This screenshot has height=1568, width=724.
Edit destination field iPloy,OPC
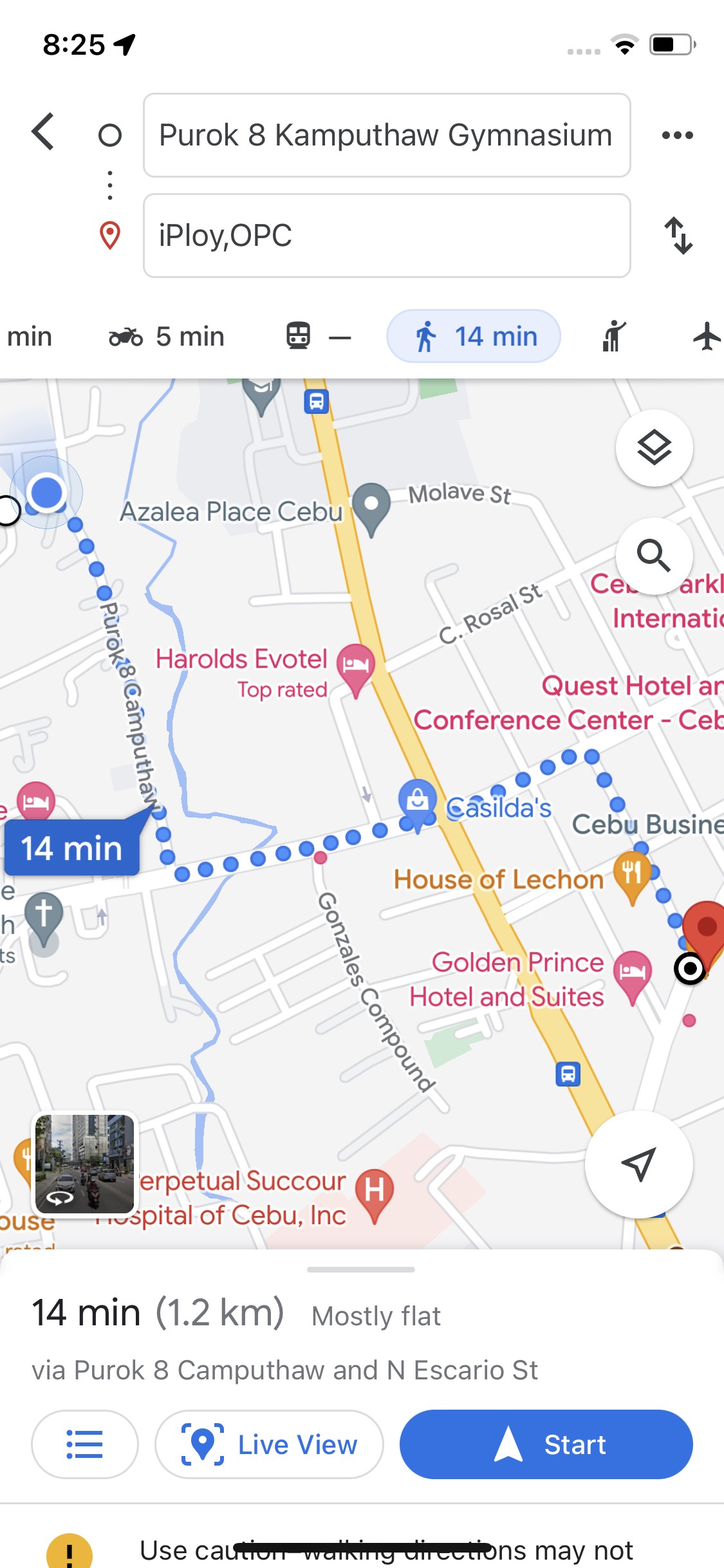click(x=386, y=236)
